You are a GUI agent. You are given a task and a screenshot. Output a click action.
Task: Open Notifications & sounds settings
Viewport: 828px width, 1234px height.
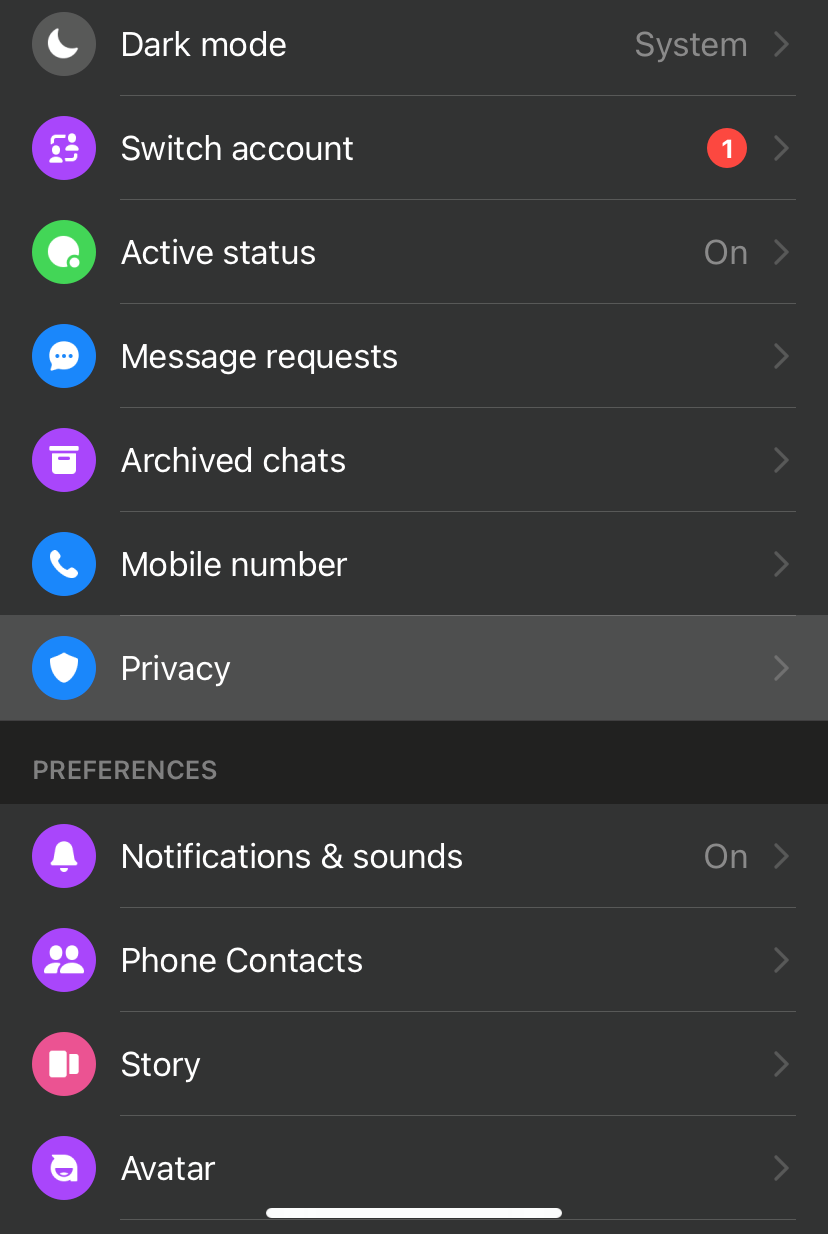pos(414,857)
